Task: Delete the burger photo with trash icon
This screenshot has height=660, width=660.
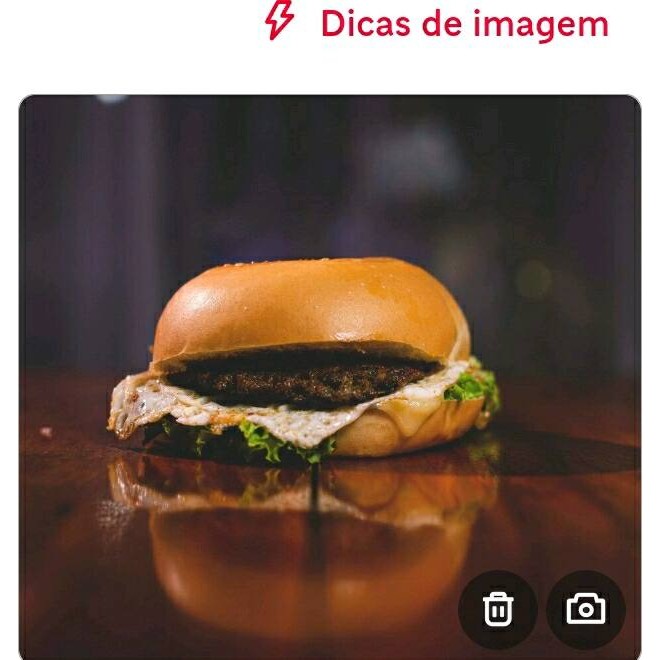Action: click(497, 609)
